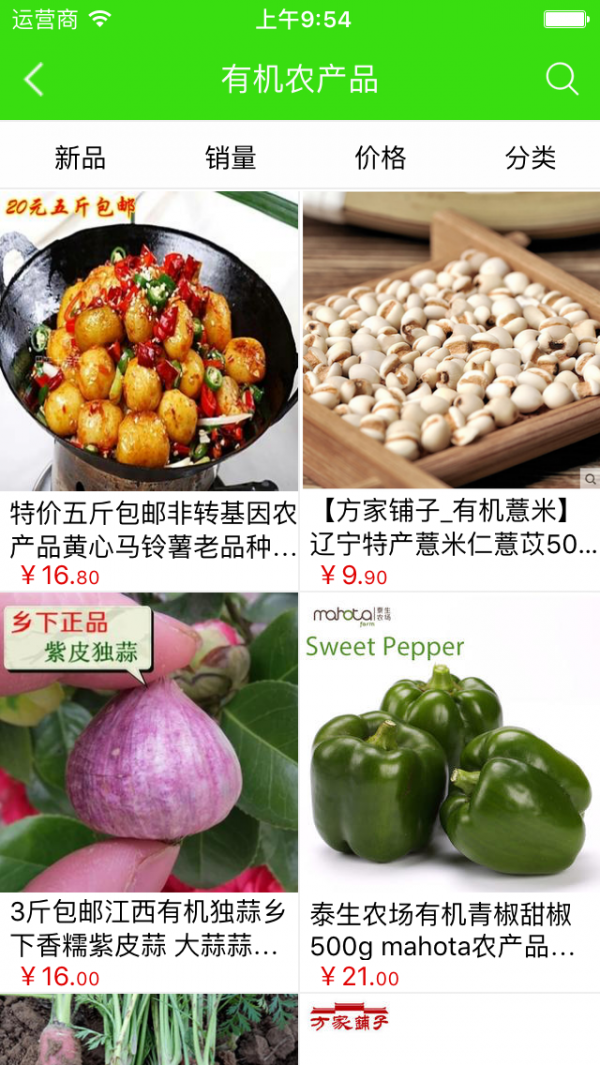Sort products by 价格
This screenshot has height=1065, width=600.
coord(380,157)
